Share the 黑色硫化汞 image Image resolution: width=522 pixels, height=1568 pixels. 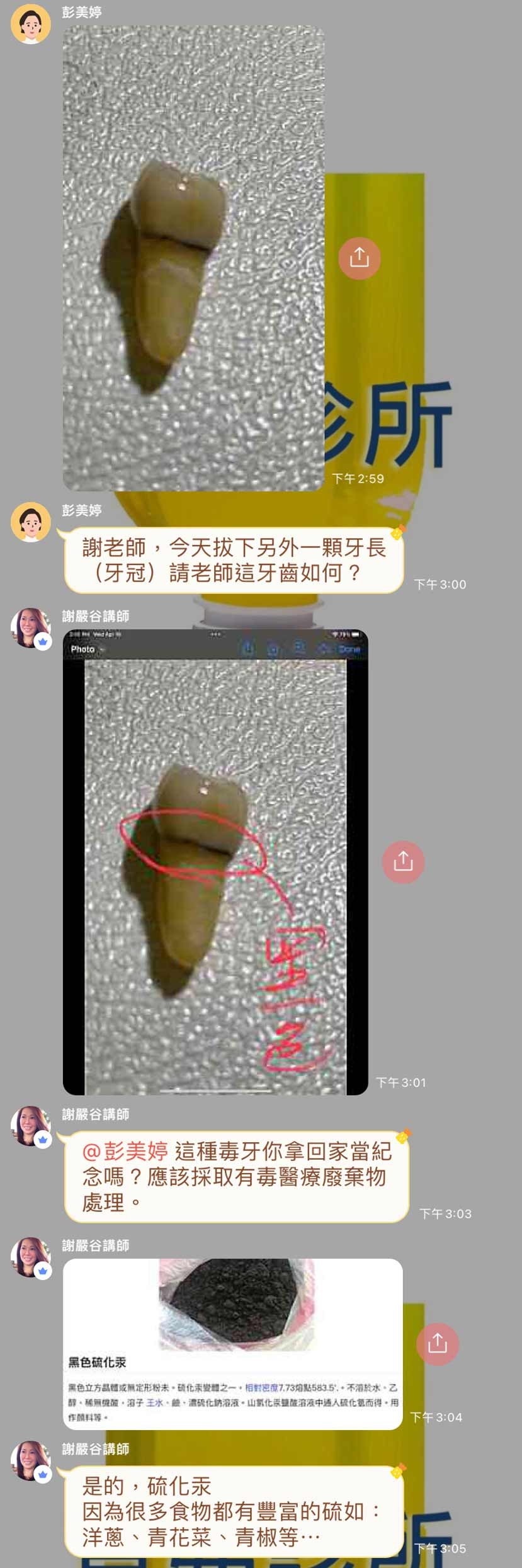pos(437,1344)
